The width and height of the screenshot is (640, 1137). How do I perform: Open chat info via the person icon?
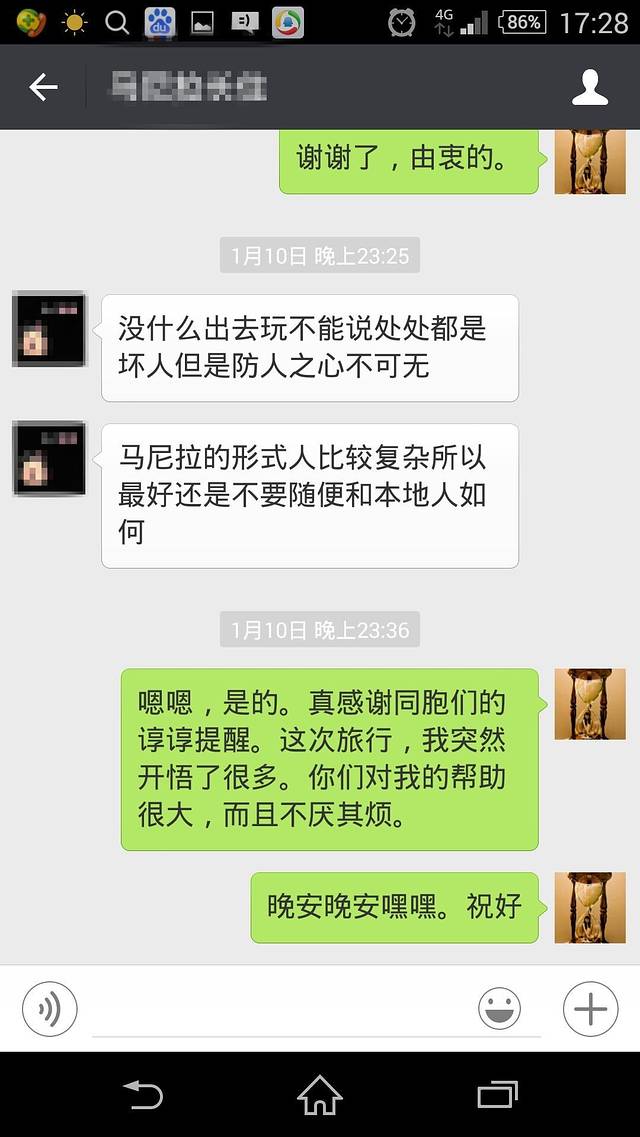(x=590, y=88)
